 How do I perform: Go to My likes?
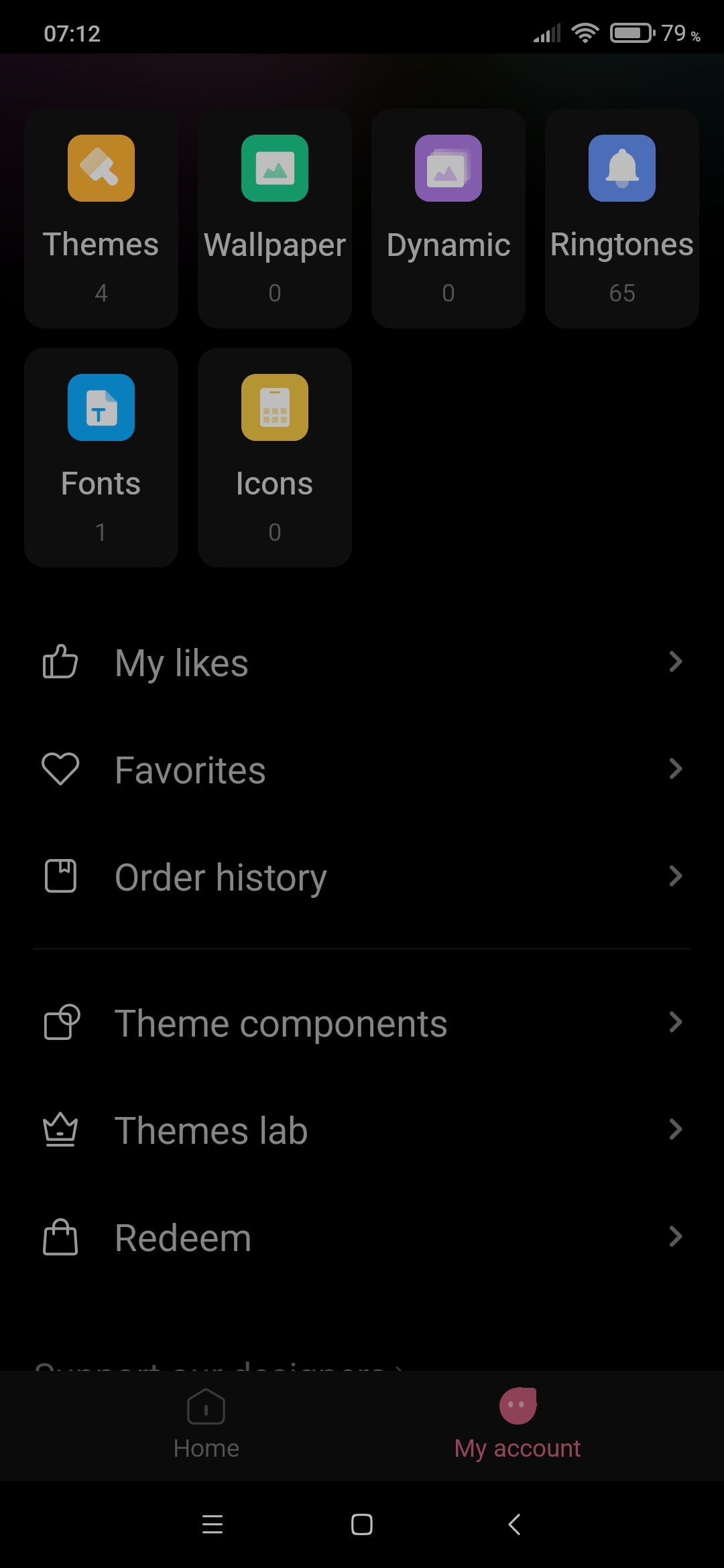coord(362,662)
